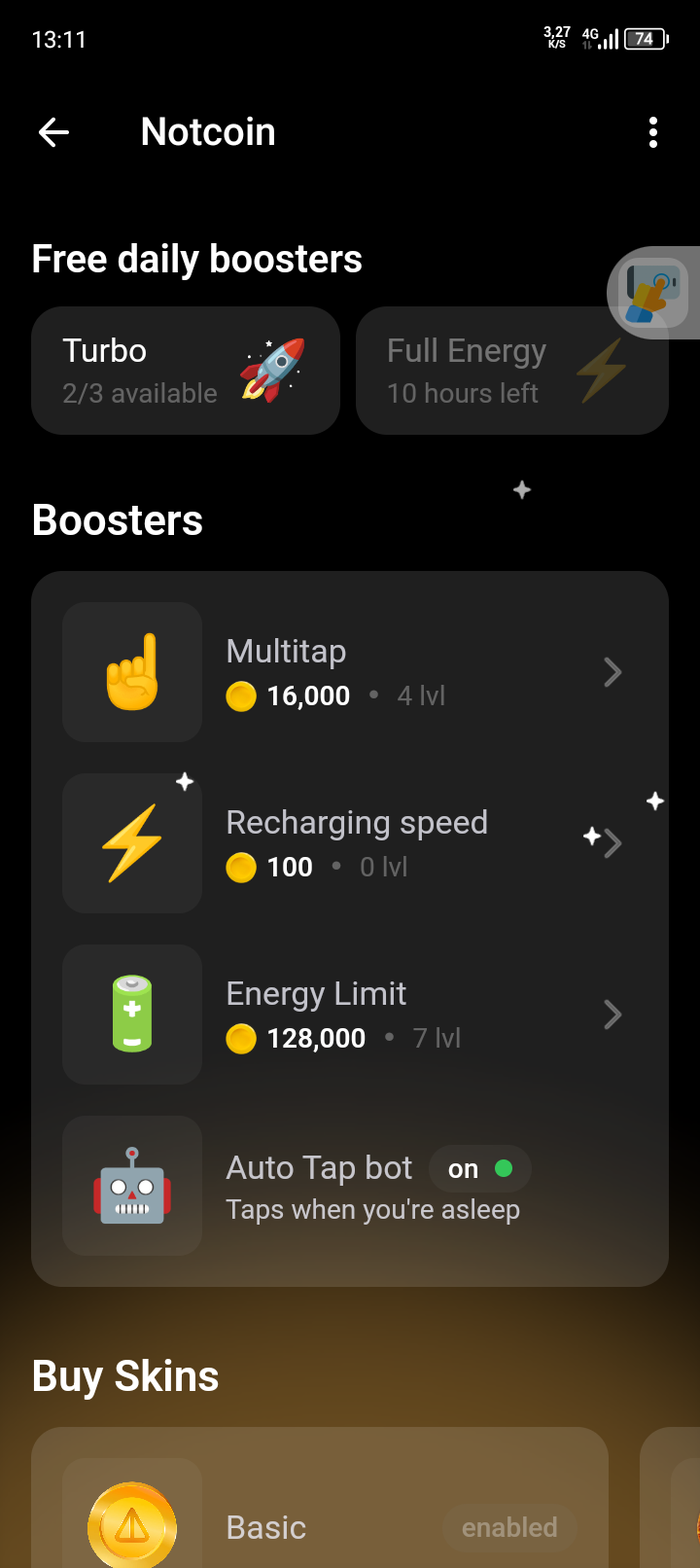Open the Recharging speed booster

click(x=350, y=843)
